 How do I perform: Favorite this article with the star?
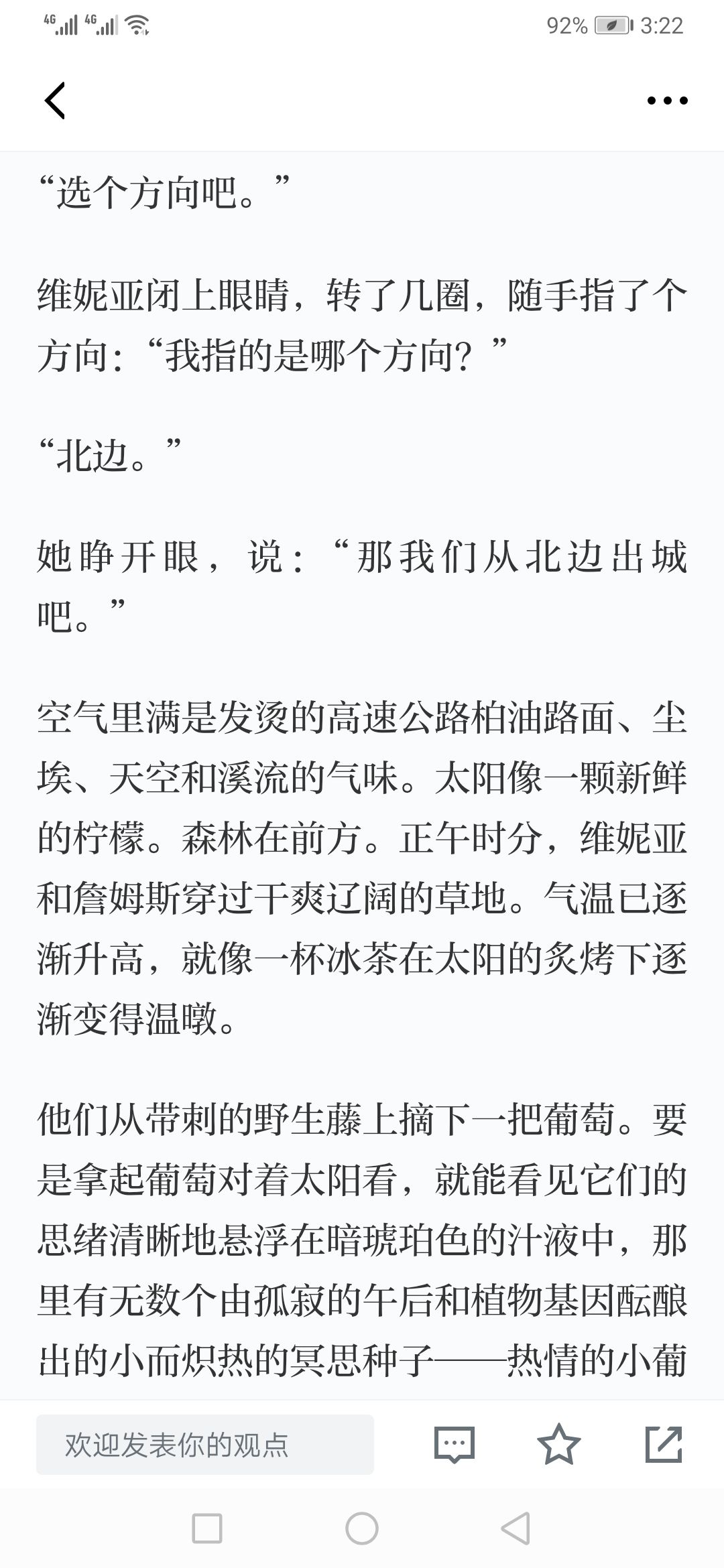[558, 1443]
